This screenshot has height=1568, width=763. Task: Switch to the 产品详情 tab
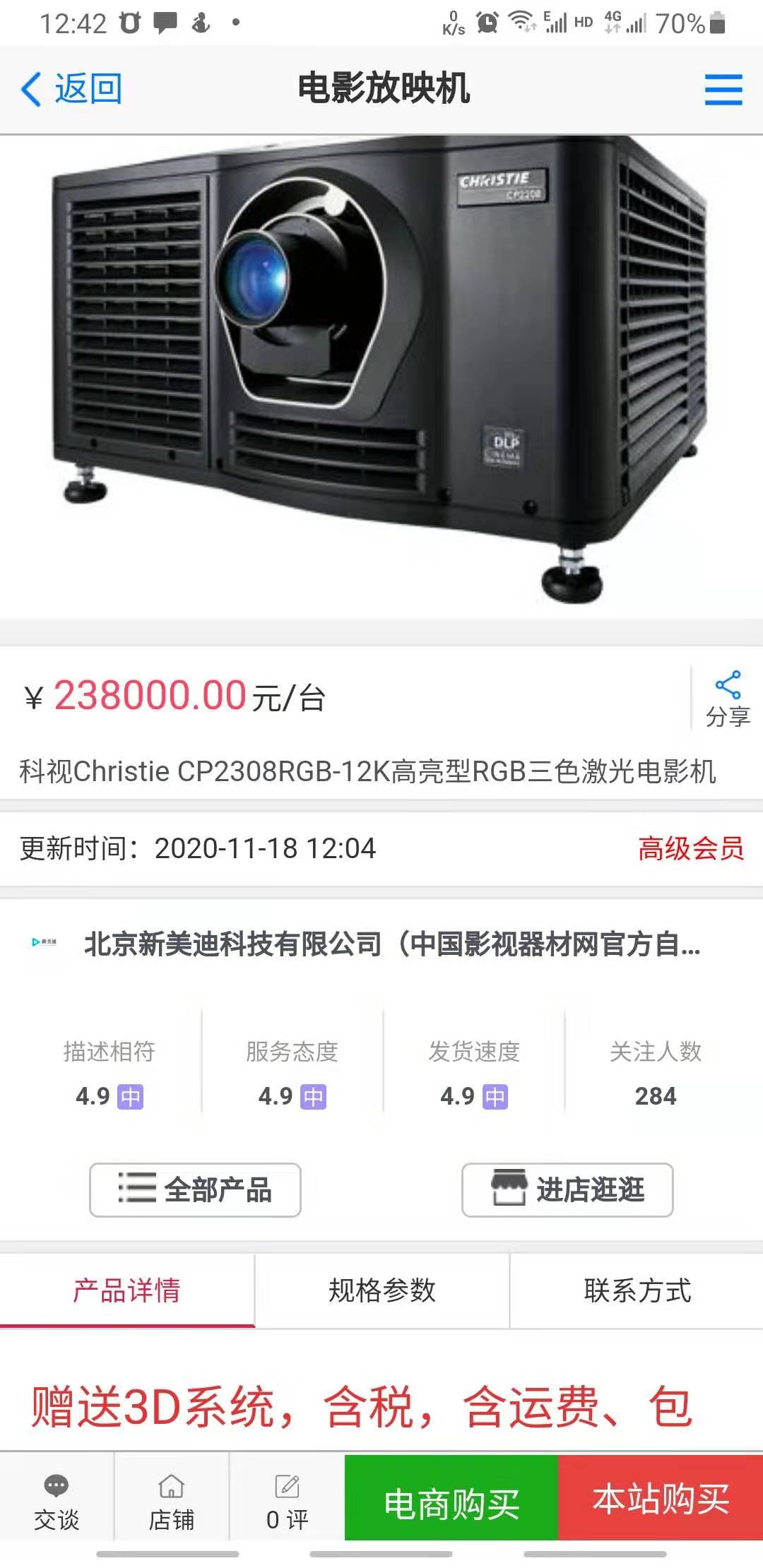pos(127,1290)
